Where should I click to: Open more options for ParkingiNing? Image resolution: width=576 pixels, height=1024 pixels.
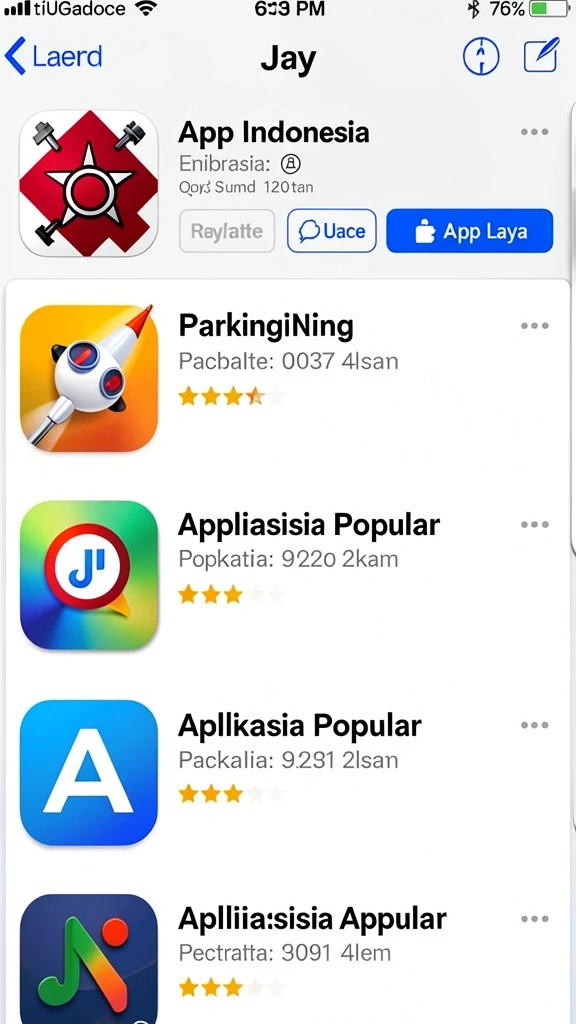click(x=534, y=325)
